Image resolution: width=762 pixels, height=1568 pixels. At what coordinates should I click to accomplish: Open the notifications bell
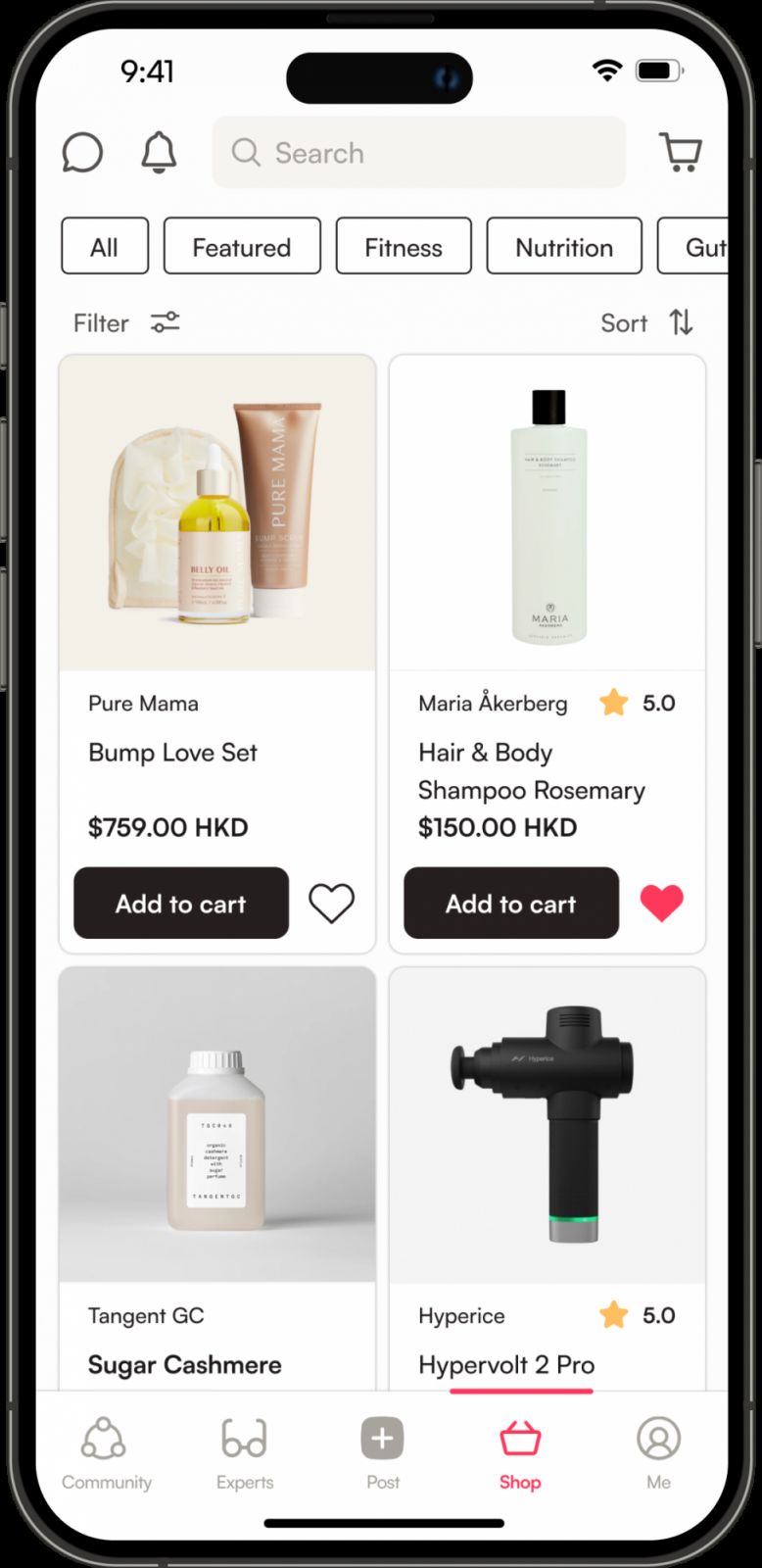click(x=159, y=153)
